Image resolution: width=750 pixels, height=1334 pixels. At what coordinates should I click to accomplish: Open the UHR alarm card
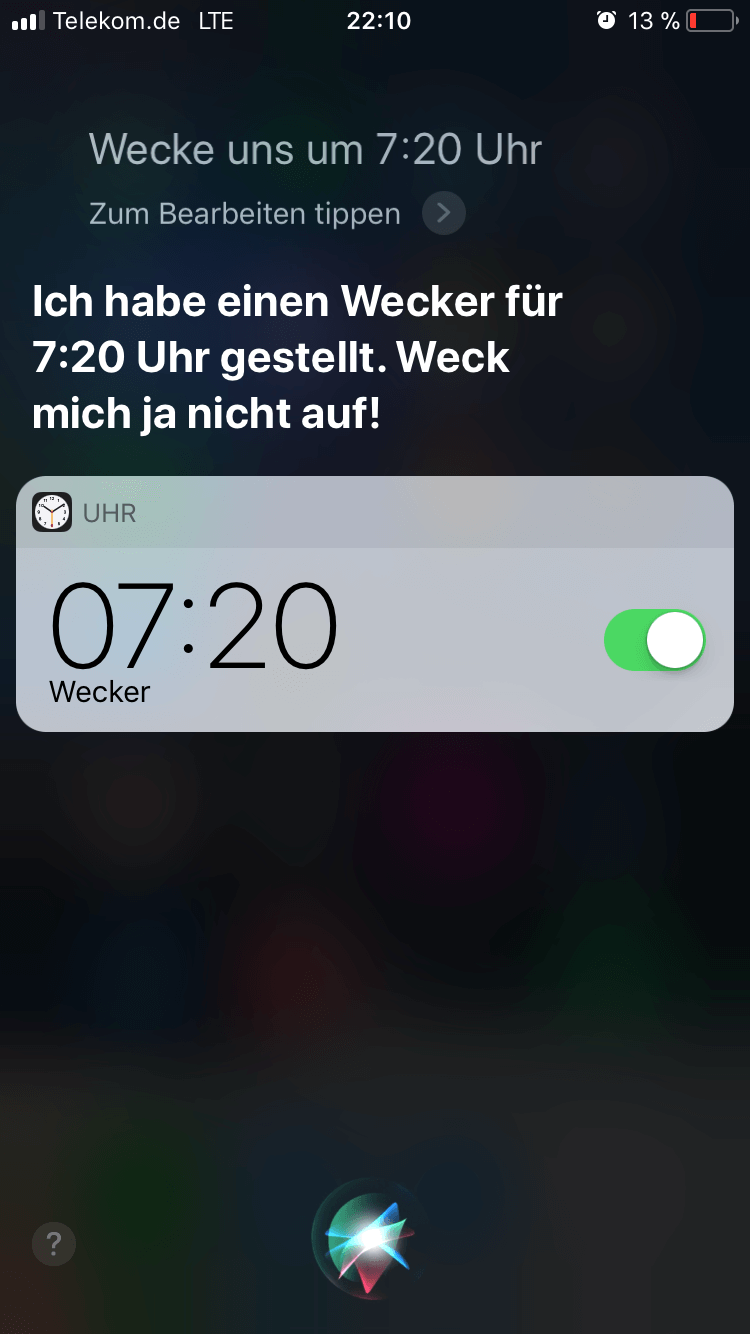coord(375,604)
